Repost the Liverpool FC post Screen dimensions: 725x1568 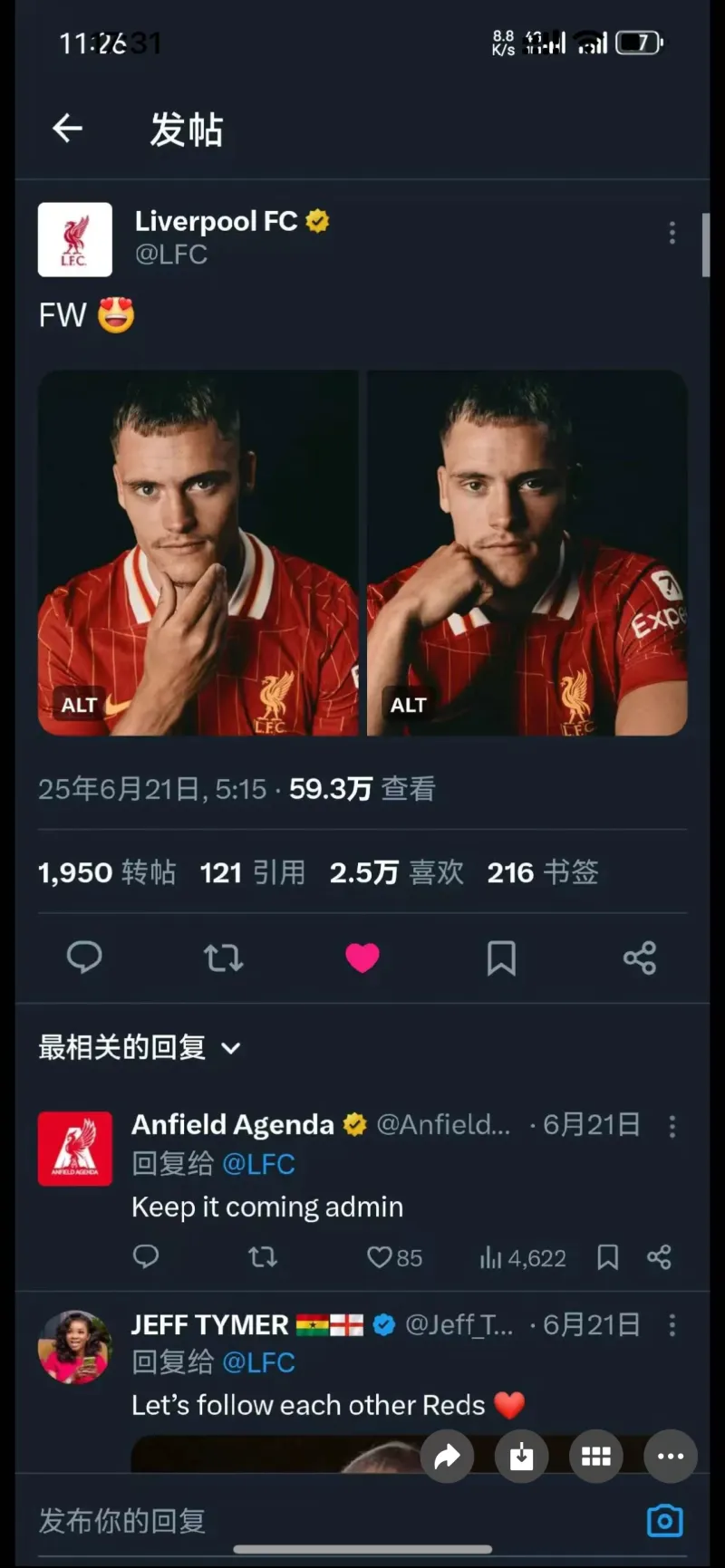coord(223,957)
